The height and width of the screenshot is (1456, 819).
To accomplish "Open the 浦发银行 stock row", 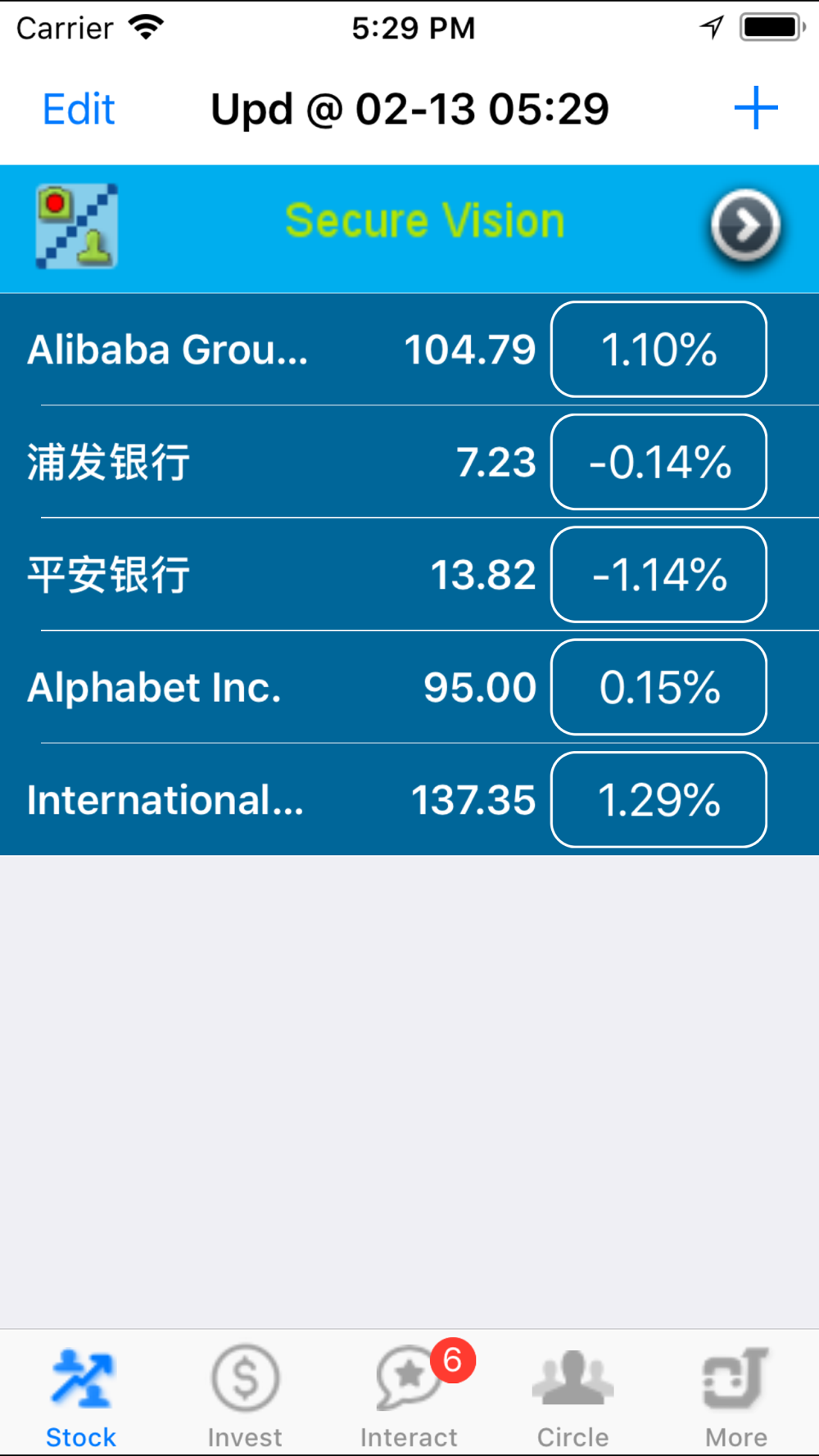I will (246, 462).
